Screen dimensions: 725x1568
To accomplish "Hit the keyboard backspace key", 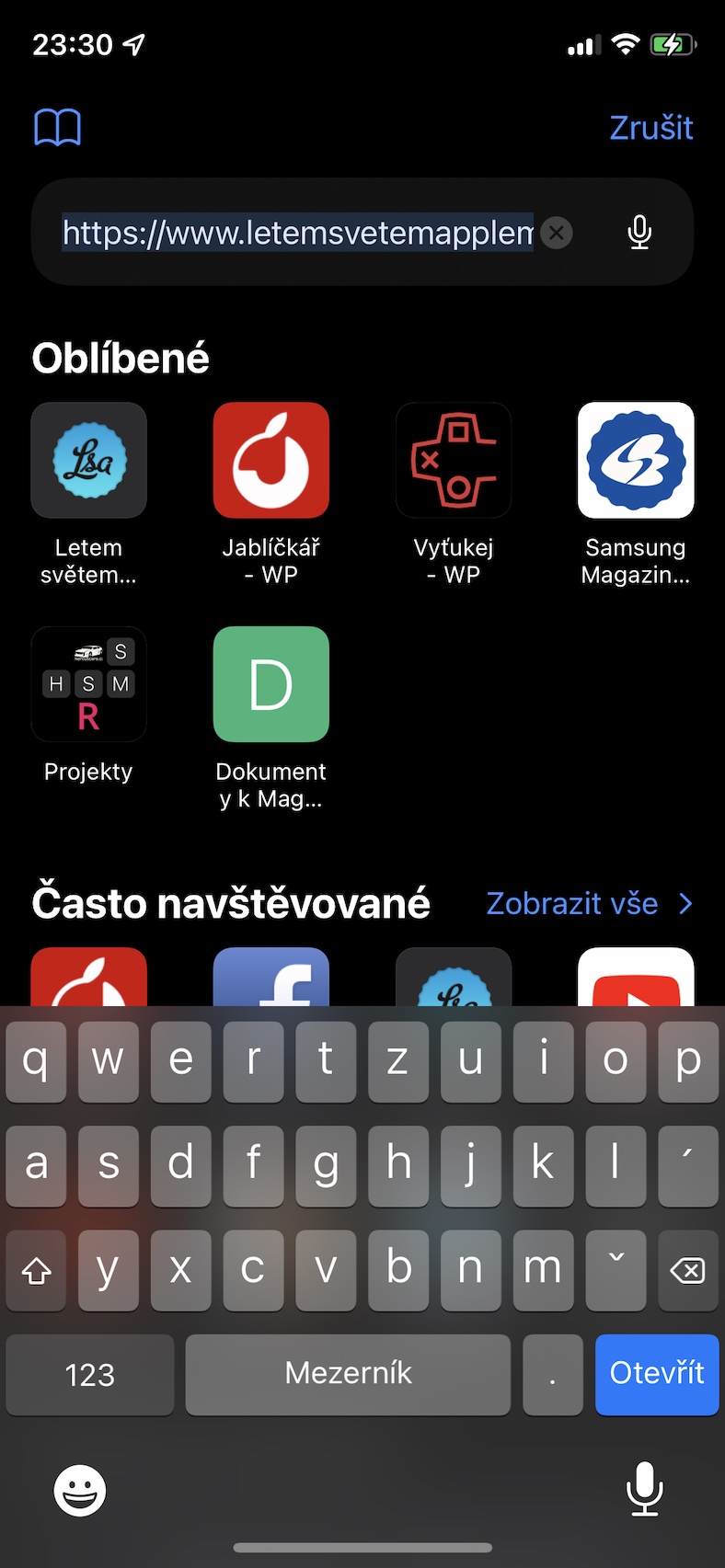I will [x=688, y=1270].
